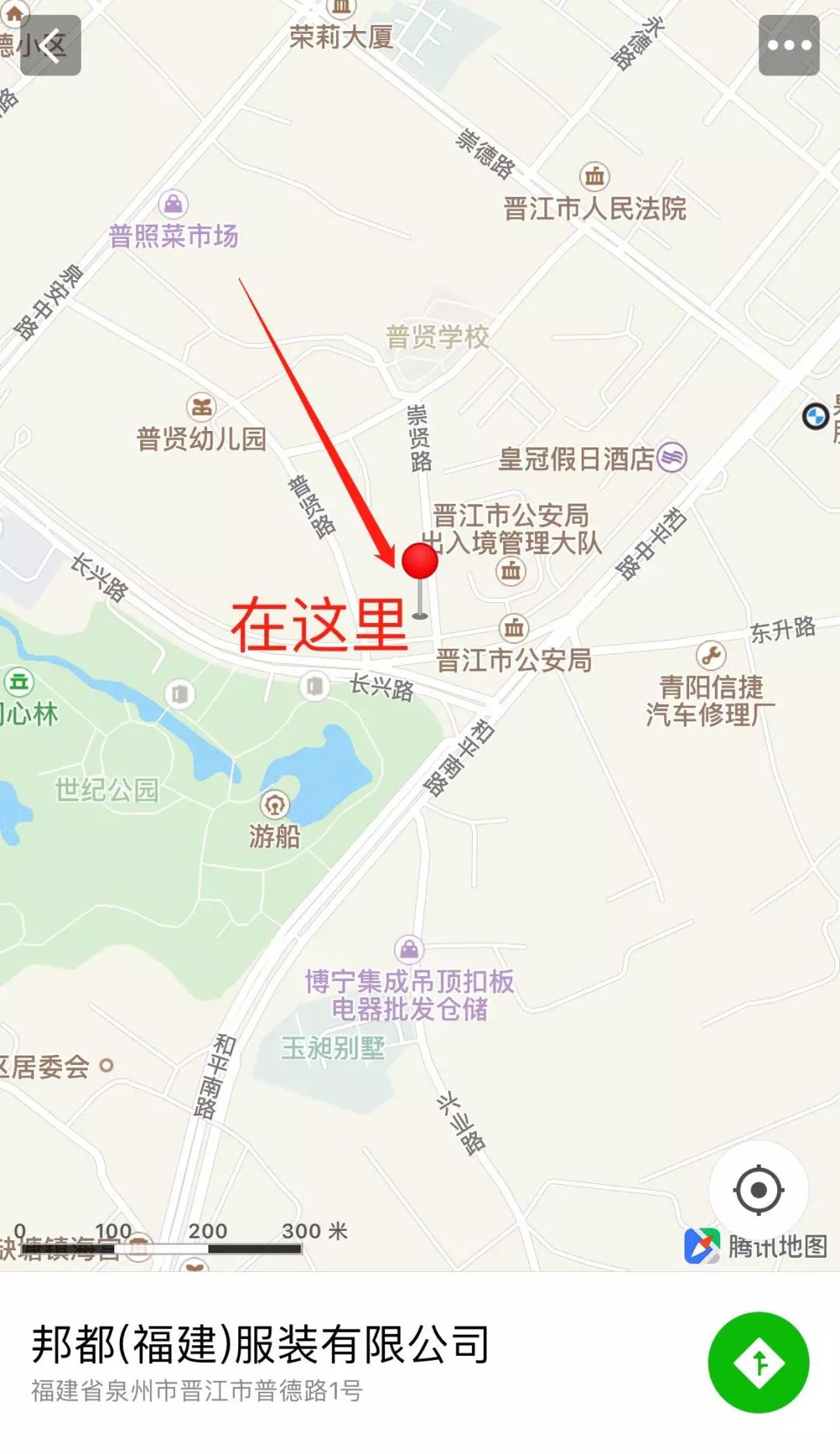Click the 晋江市公安局 government building icon
This screenshot has width=840, height=1454.
tap(513, 626)
